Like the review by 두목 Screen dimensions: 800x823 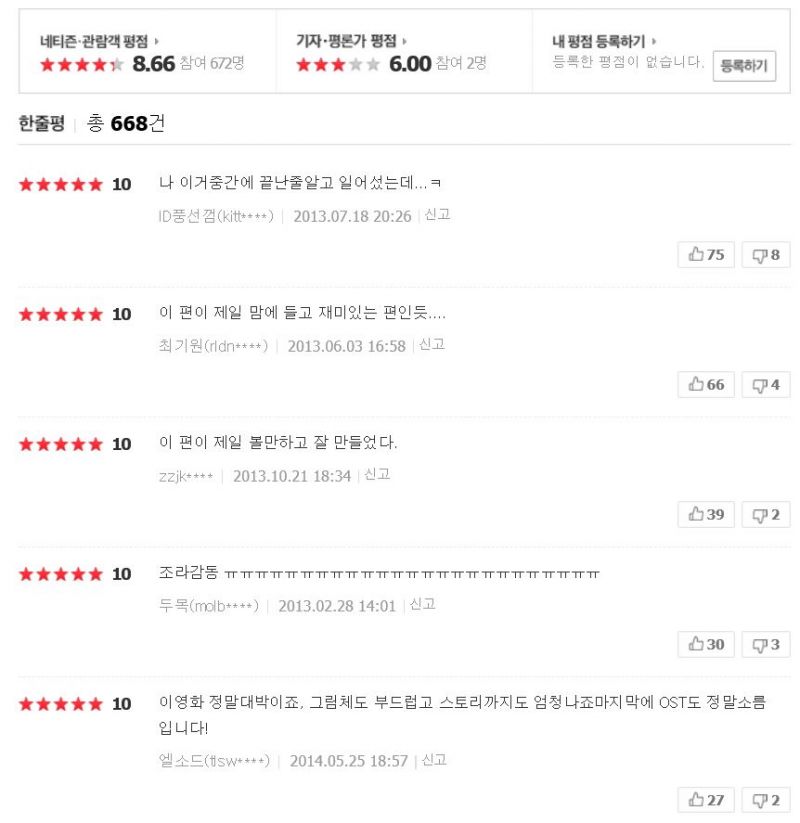706,645
